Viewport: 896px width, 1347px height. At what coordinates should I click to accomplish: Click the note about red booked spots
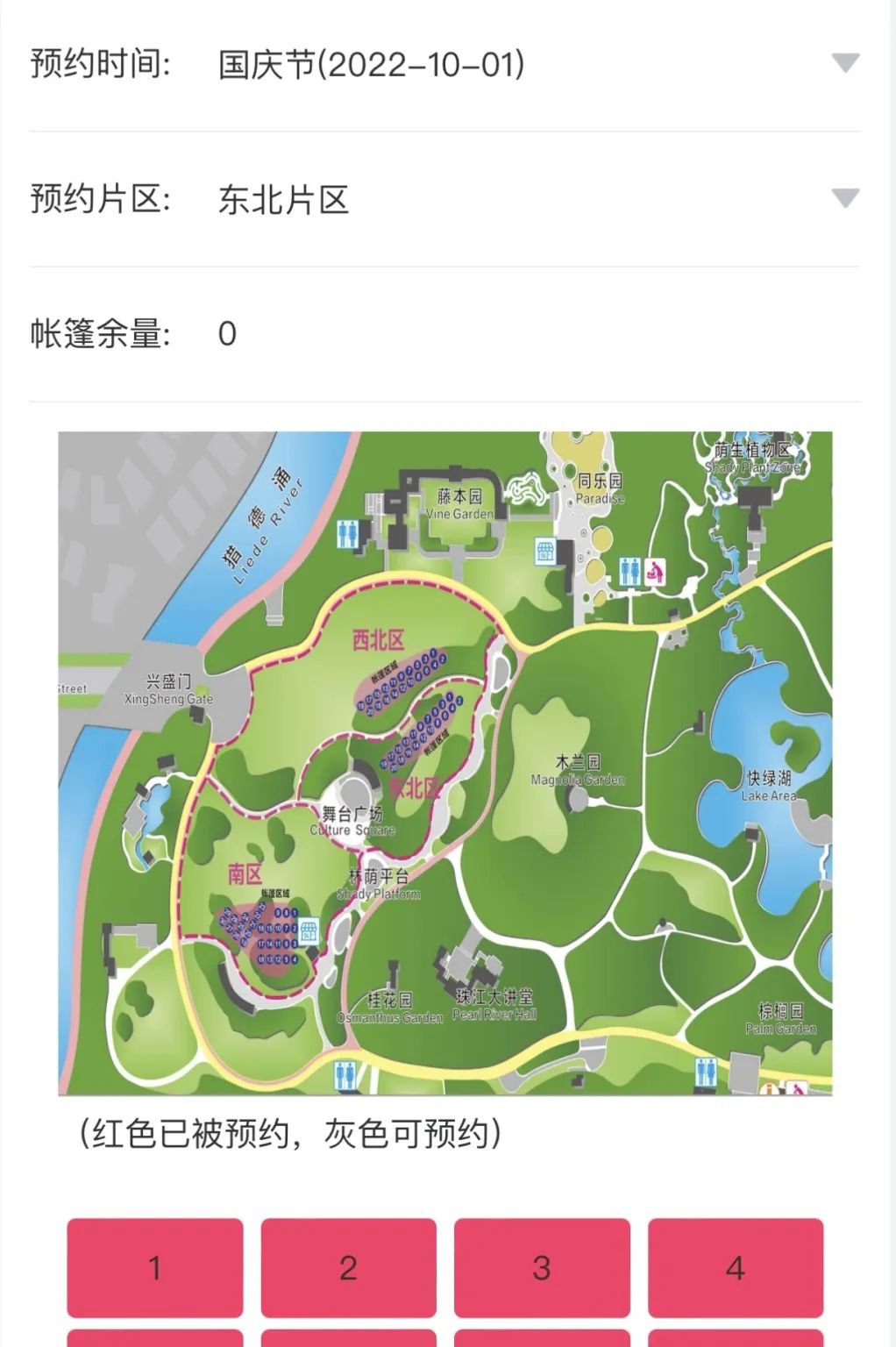(289, 1134)
